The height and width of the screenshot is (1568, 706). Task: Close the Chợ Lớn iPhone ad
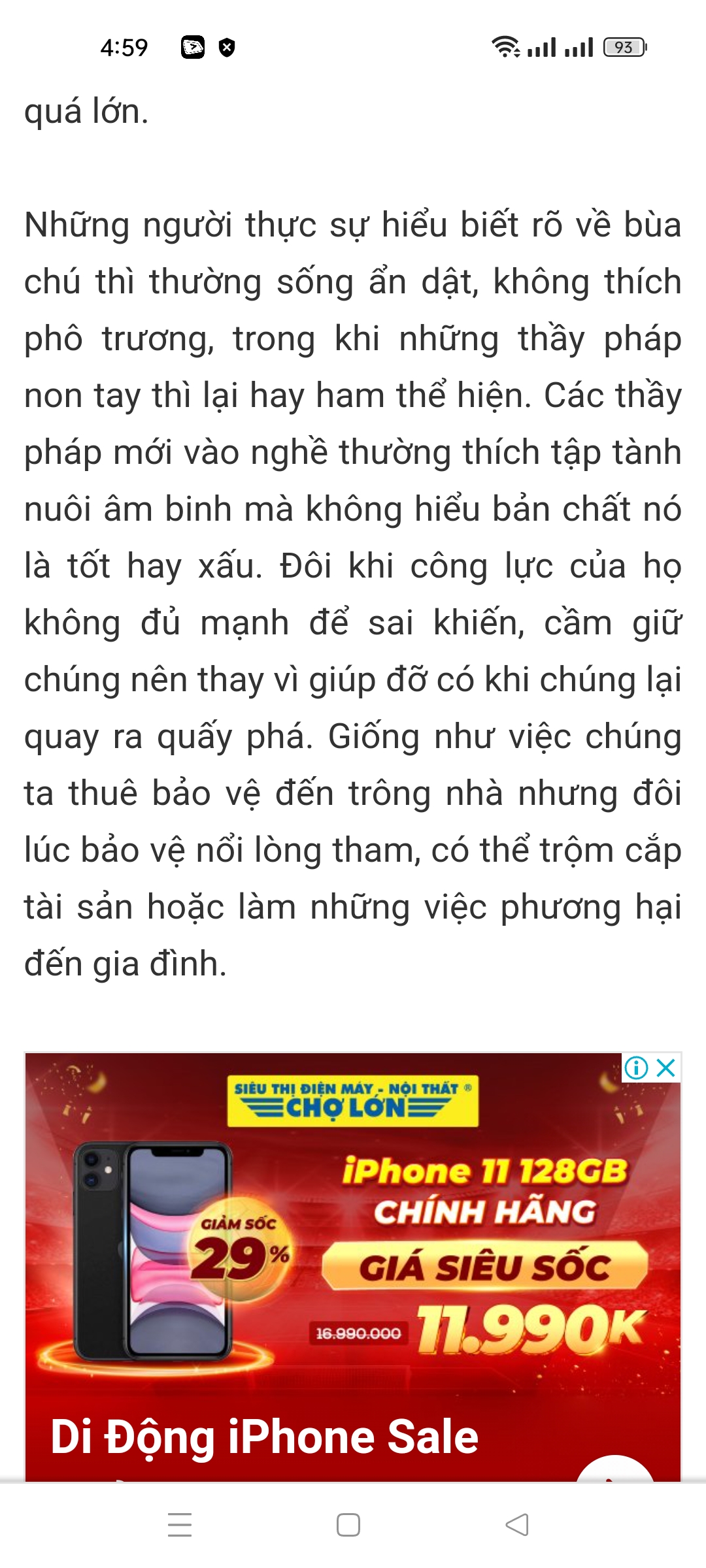(666, 1068)
